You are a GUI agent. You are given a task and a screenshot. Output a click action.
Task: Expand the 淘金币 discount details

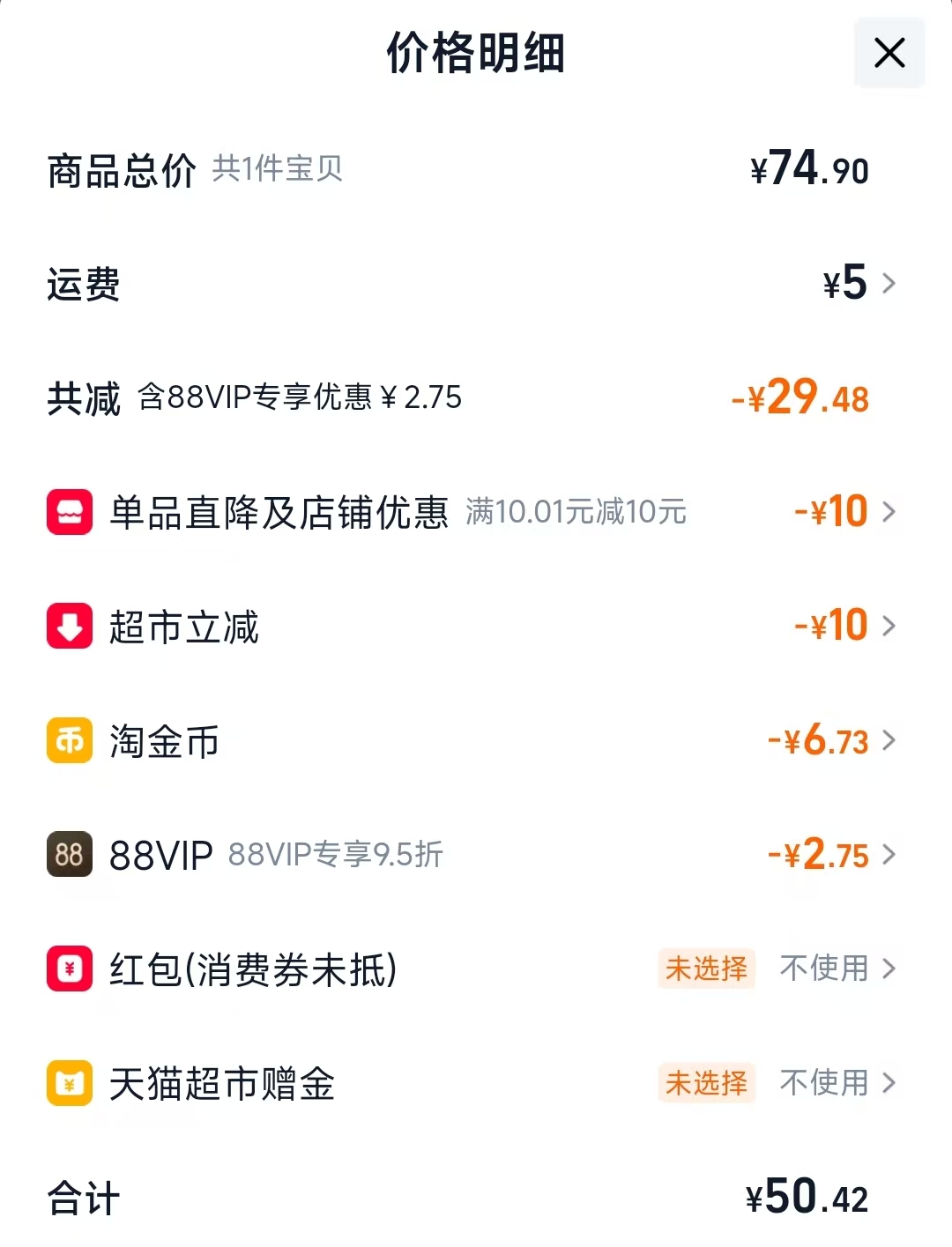(x=891, y=740)
